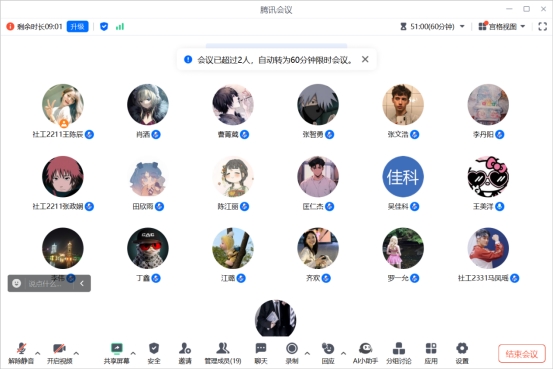Open 回应 reactions
This screenshot has width=553, height=369.
point(328,353)
